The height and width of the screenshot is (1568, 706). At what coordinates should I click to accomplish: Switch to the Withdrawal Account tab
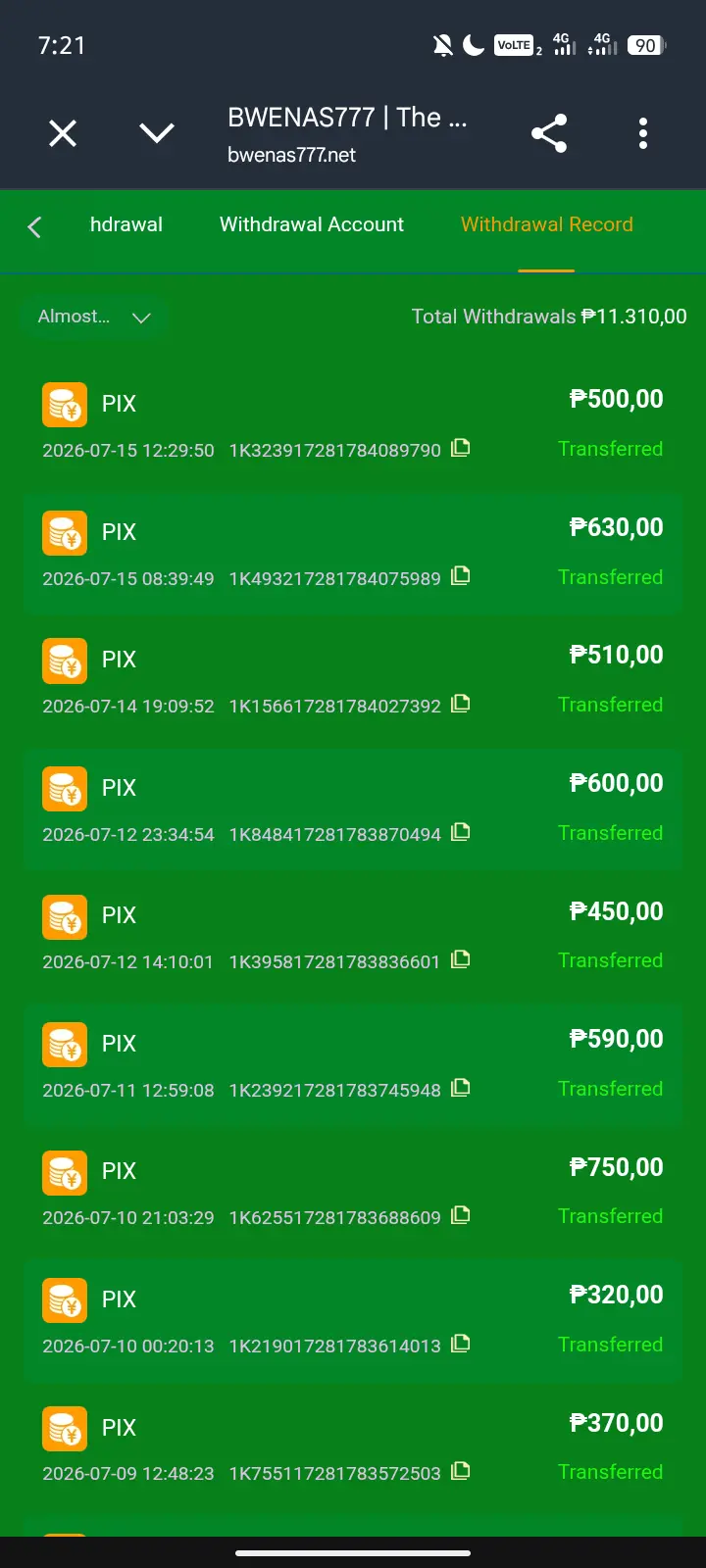coord(312,224)
